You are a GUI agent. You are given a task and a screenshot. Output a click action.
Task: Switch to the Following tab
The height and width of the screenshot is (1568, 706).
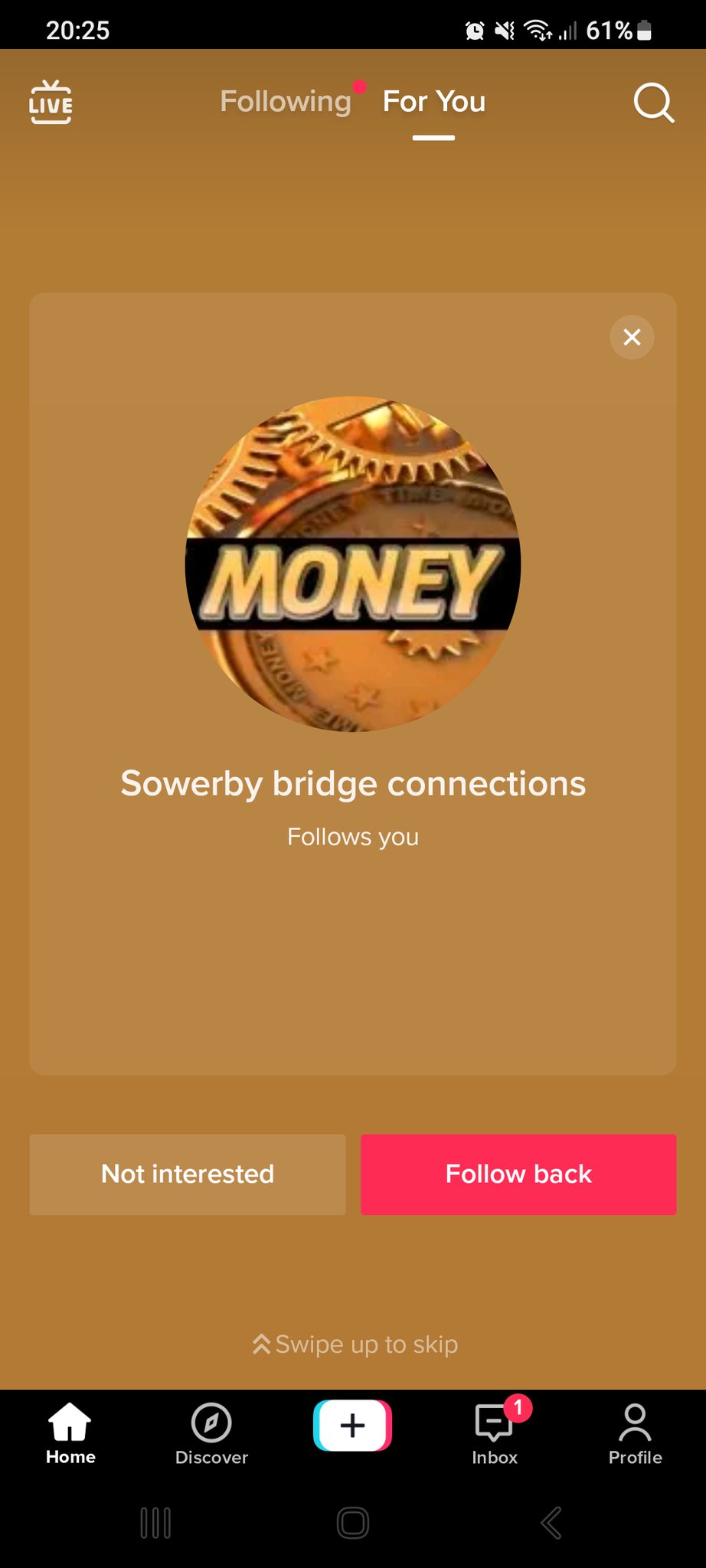point(286,102)
